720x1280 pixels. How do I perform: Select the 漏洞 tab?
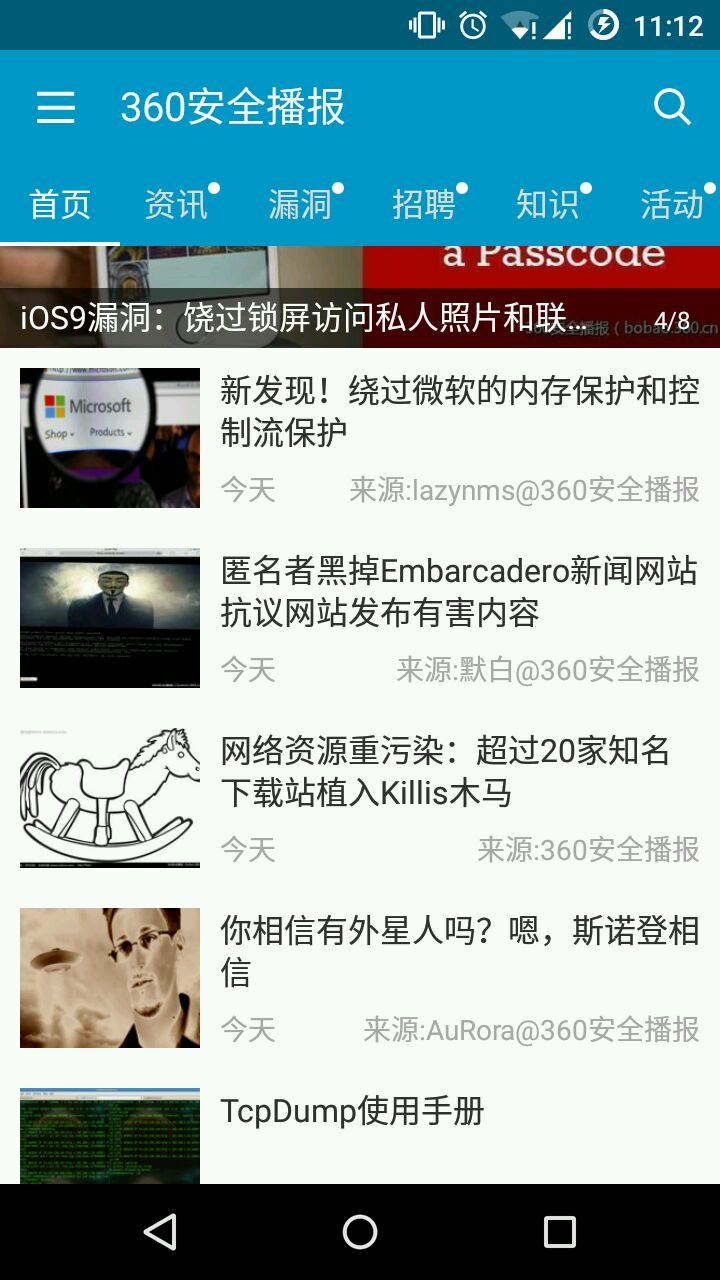click(300, 204)
